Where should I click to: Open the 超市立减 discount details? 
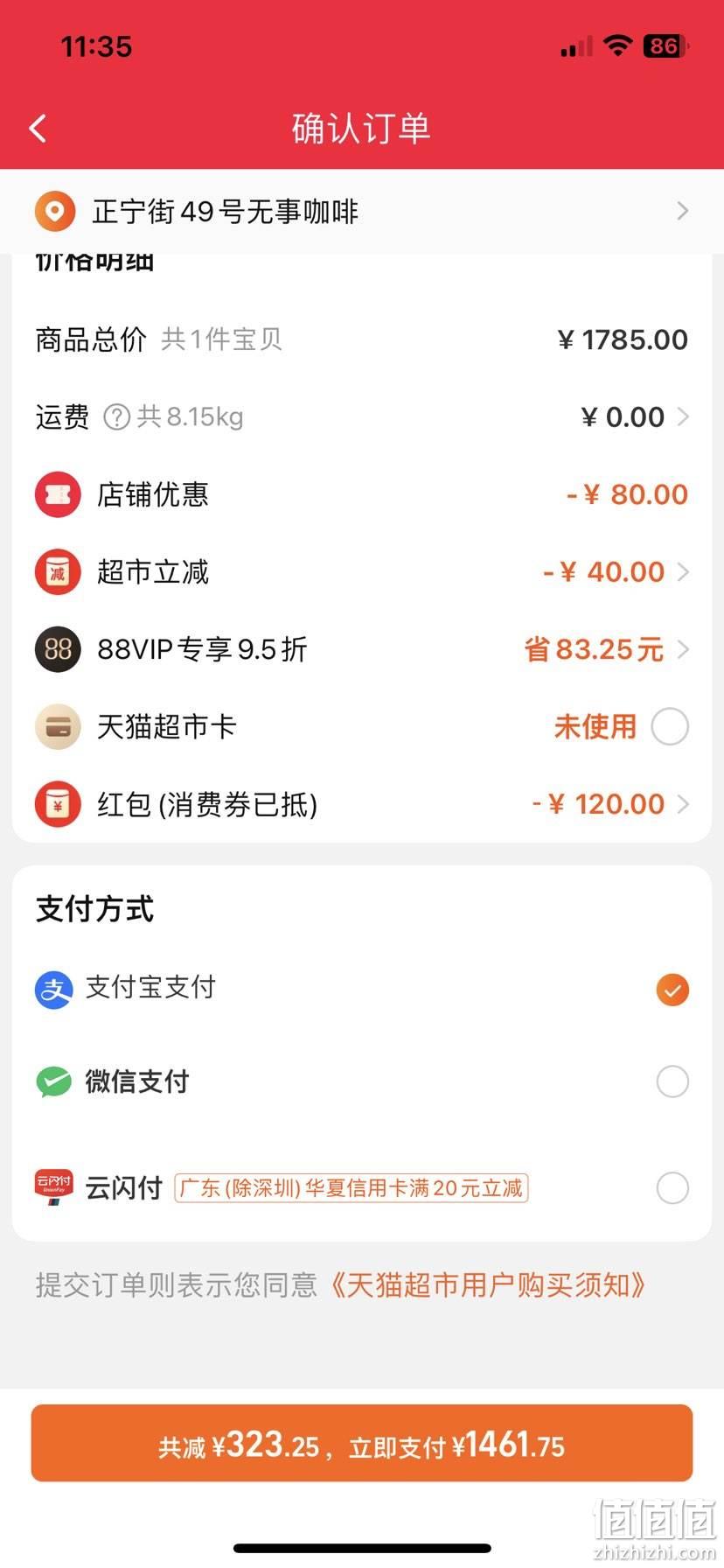362,572
